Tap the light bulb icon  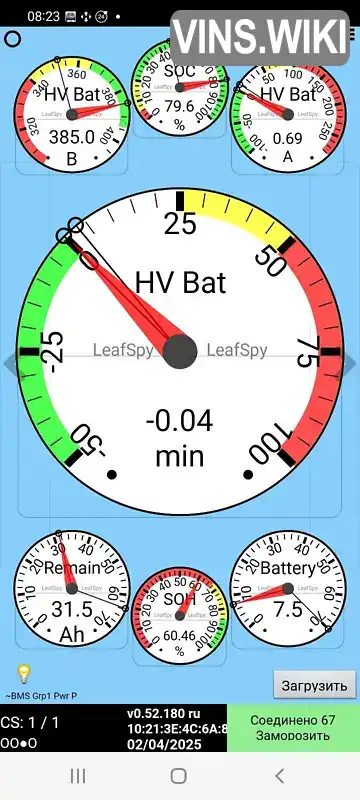tap(23, 673)
